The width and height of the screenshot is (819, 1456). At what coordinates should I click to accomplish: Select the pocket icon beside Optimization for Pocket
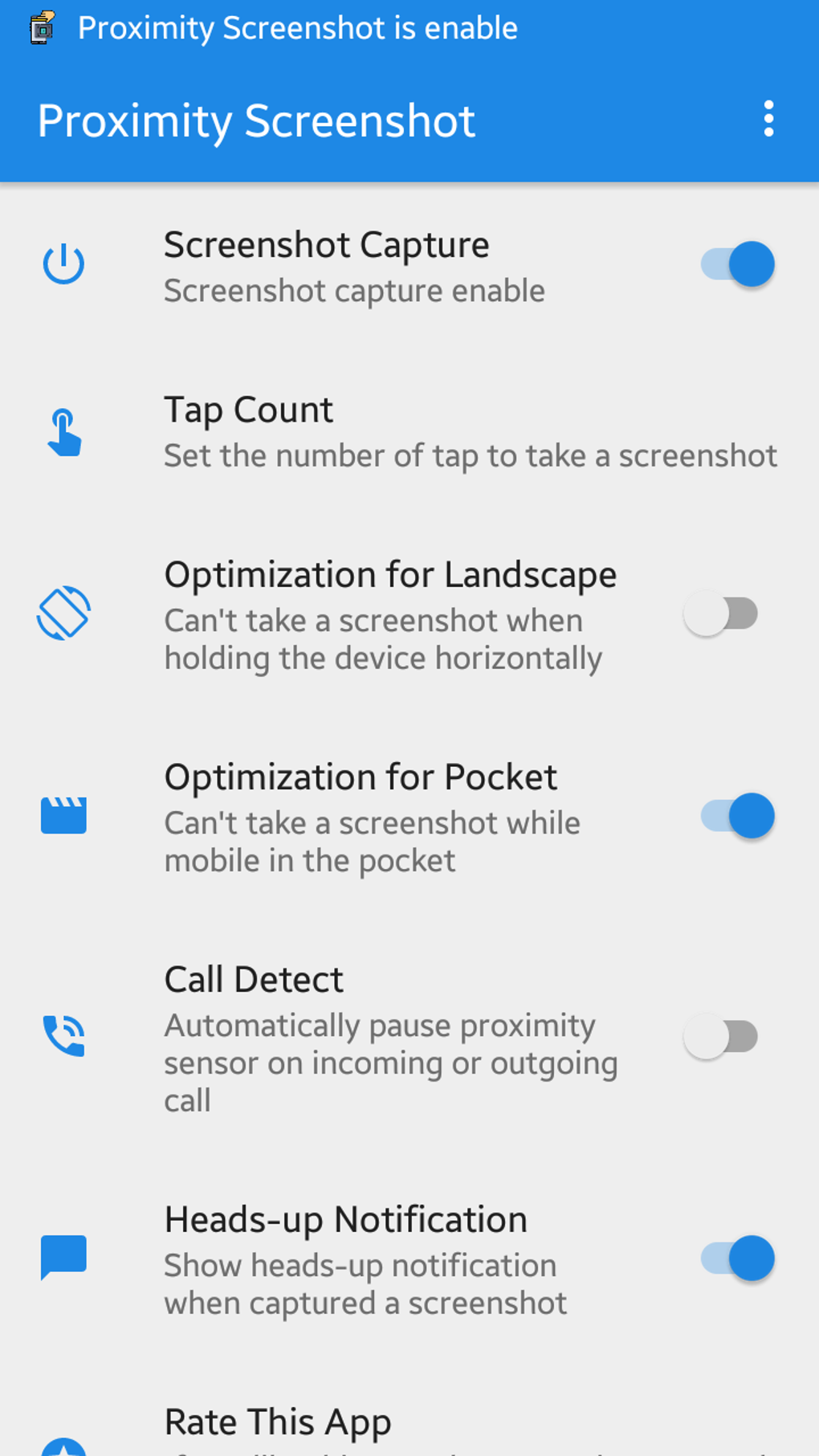point(64,816)
